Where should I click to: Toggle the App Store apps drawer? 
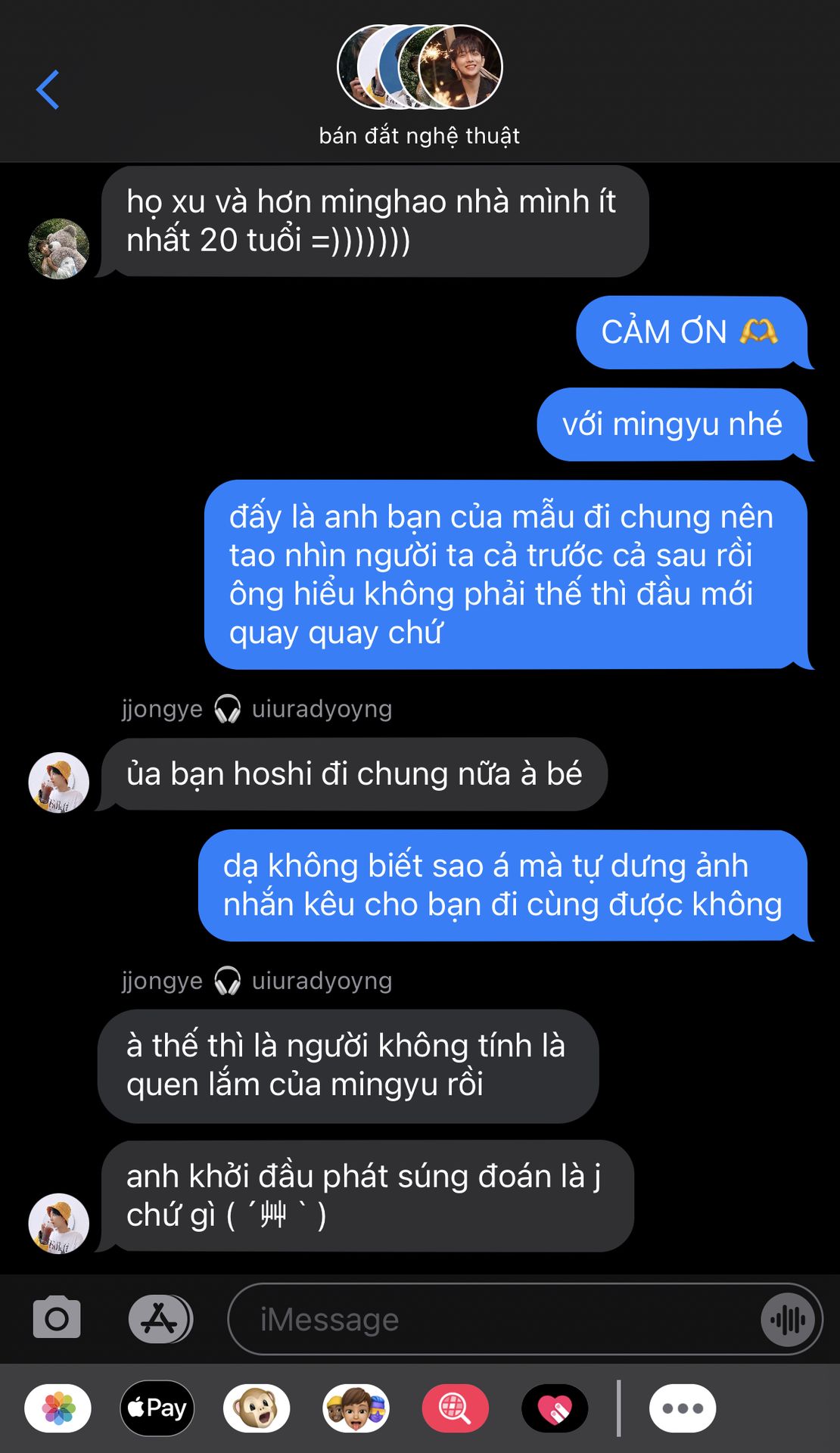point(160,1319)
